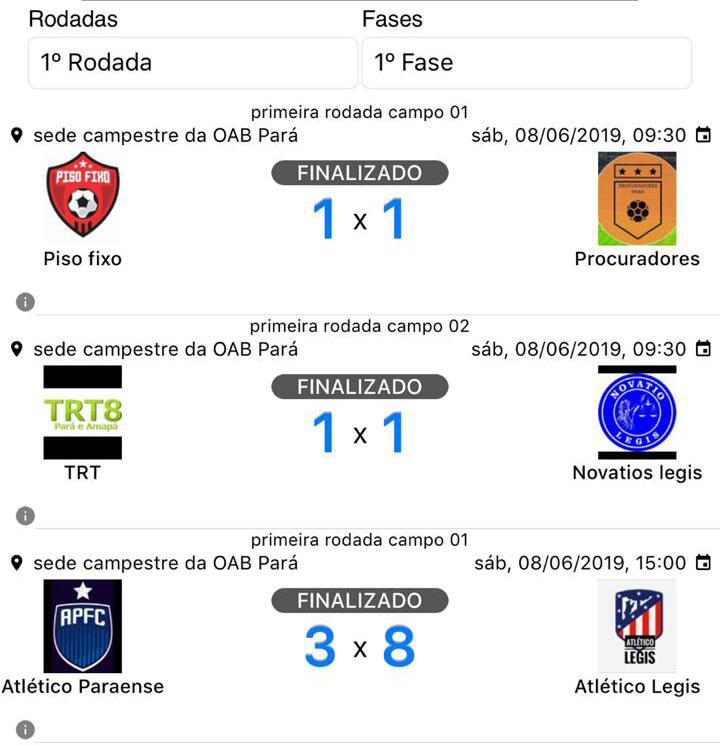This screenshot has height=746, width=720.
Task: Open the Fases dropdown showing 1º Fase
Action: [x=526, y=63]
